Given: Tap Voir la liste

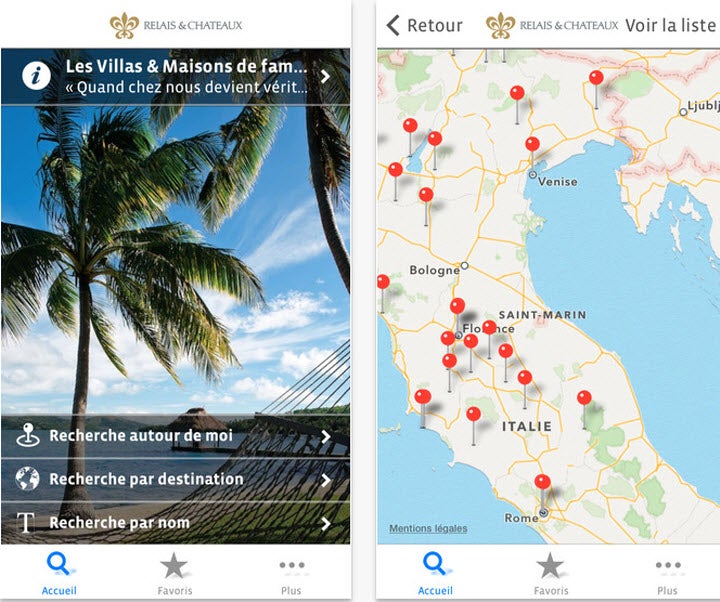Looking at the screenshot, I should click(670, 25).
